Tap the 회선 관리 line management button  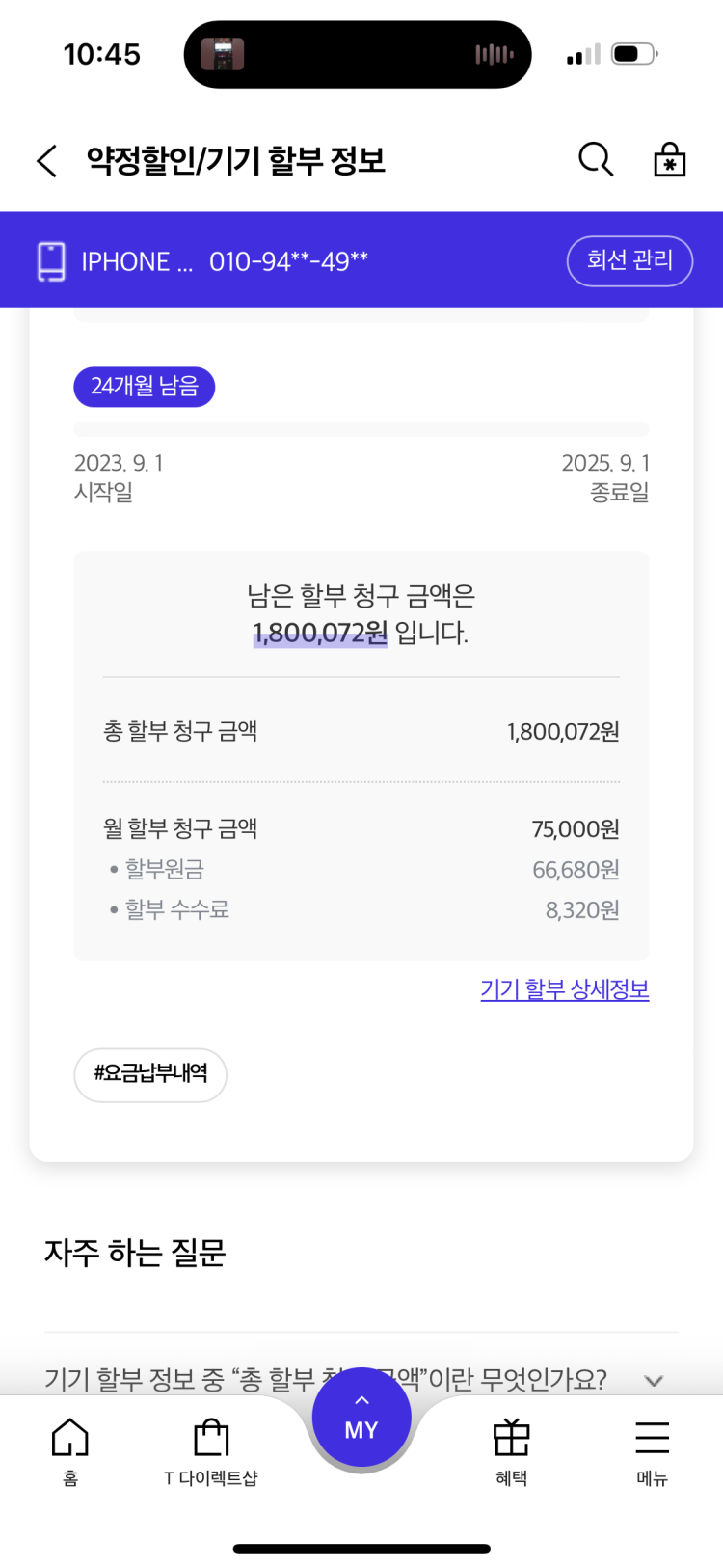(629, 260)
